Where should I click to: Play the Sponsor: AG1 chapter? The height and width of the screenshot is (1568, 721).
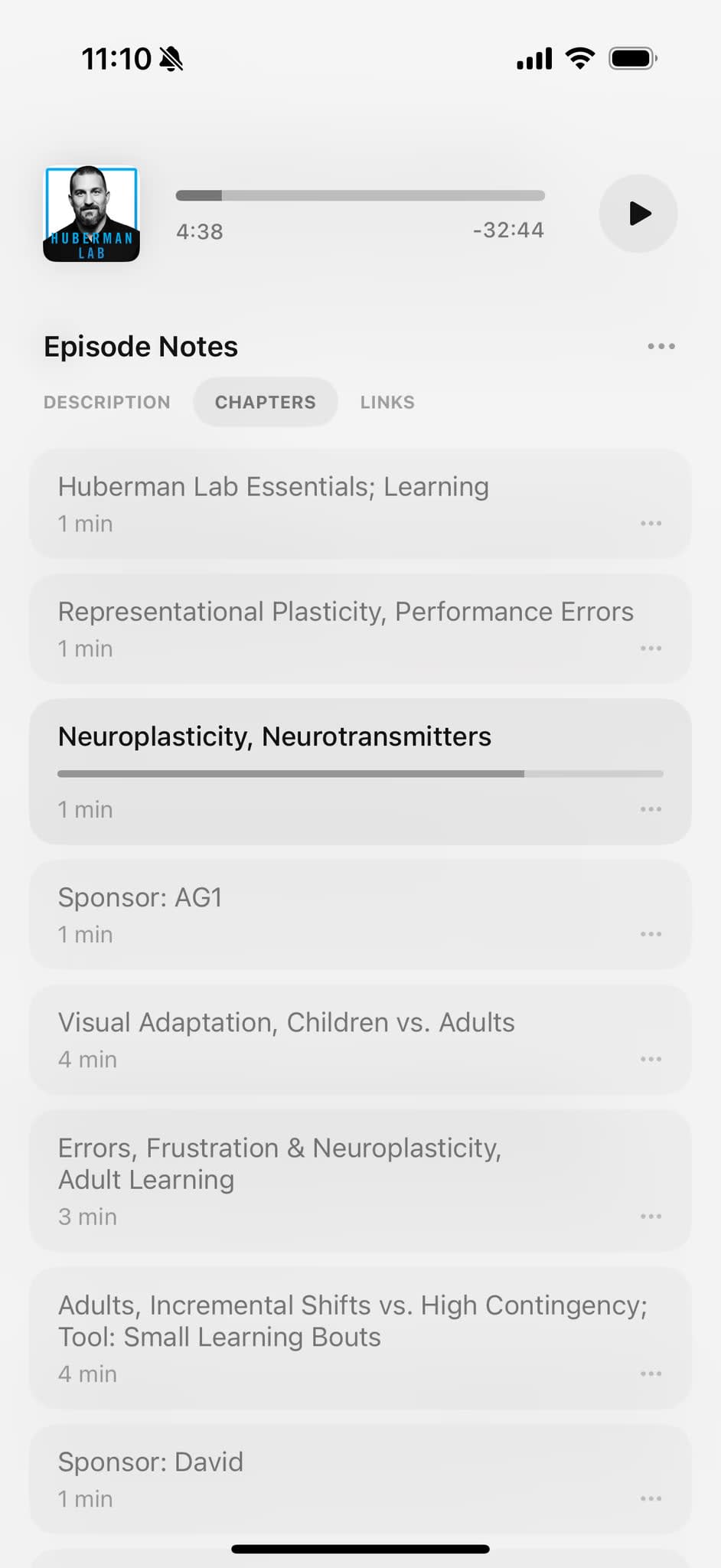(306, 915)
